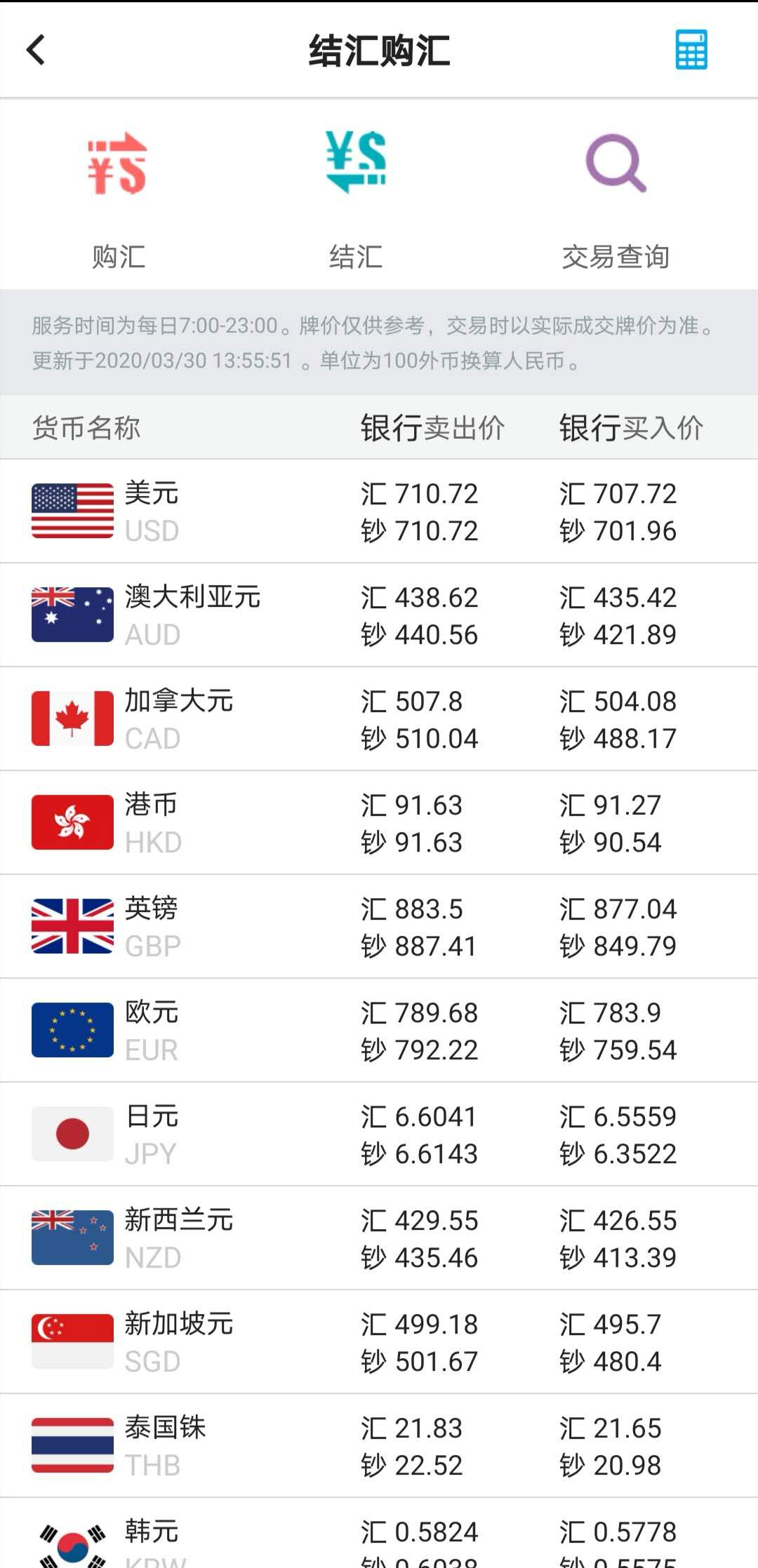Open the exchange rate calculator icon

coord(691,50)
